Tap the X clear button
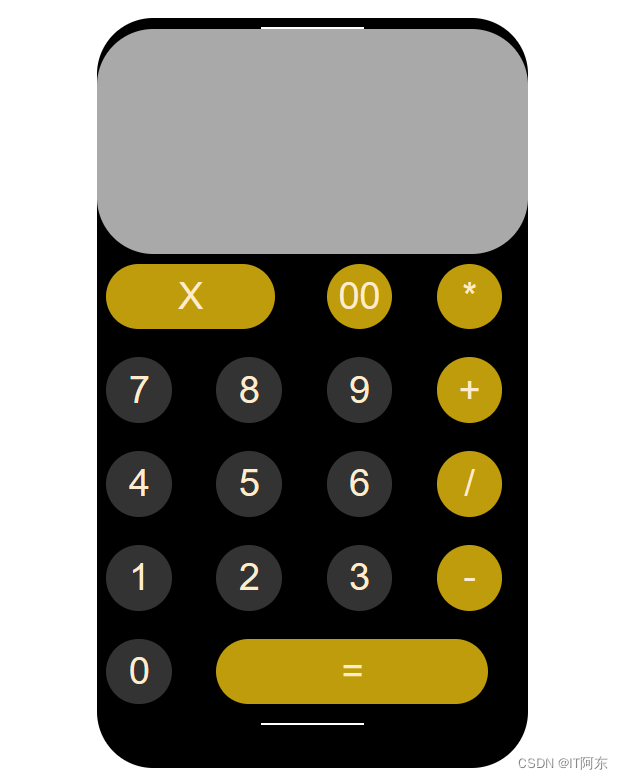This screenshot has height=779, width=623. tap(190, 296)
